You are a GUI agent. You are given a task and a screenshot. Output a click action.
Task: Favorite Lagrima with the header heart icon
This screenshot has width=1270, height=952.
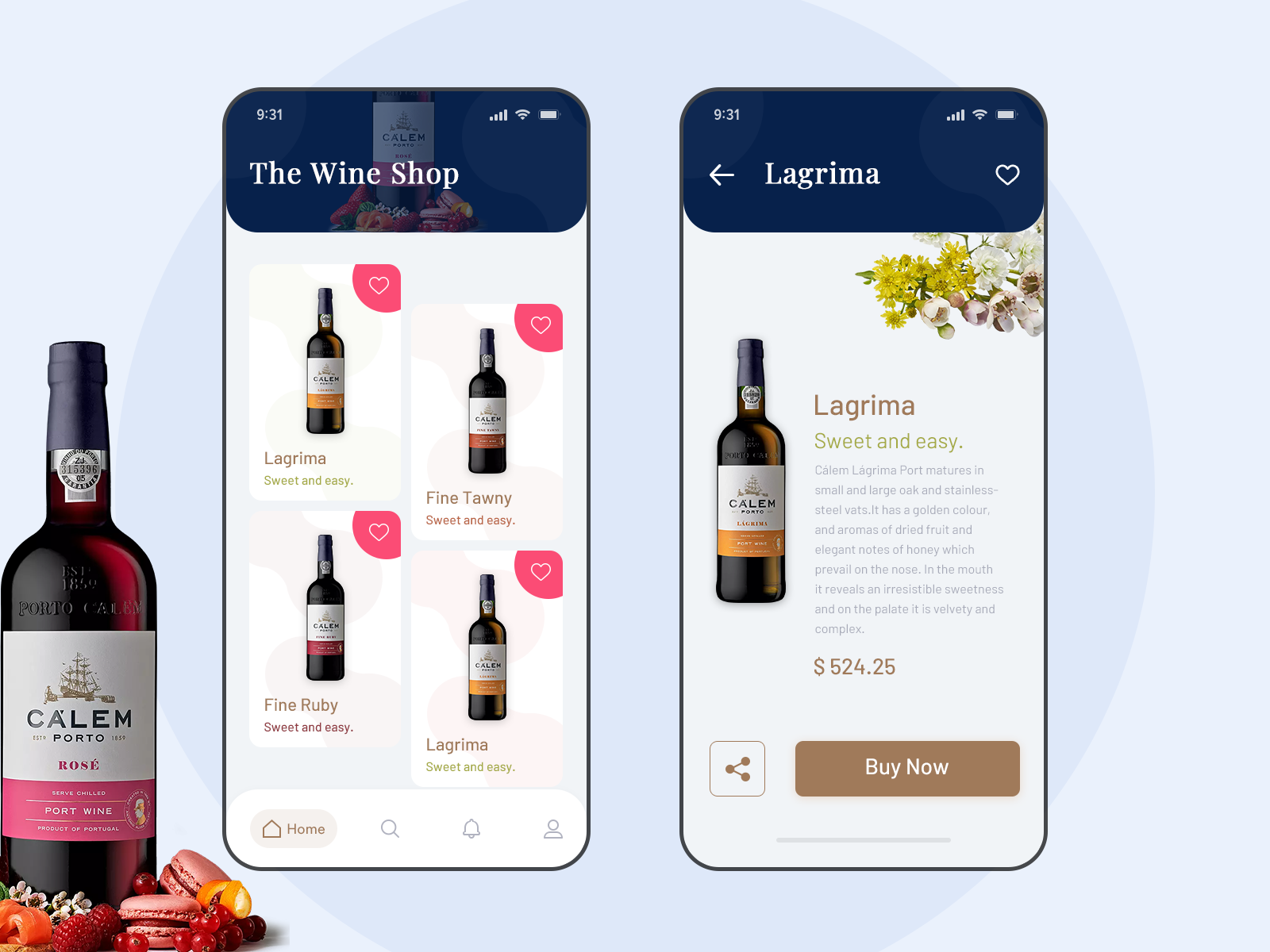tap(1007, 175)
